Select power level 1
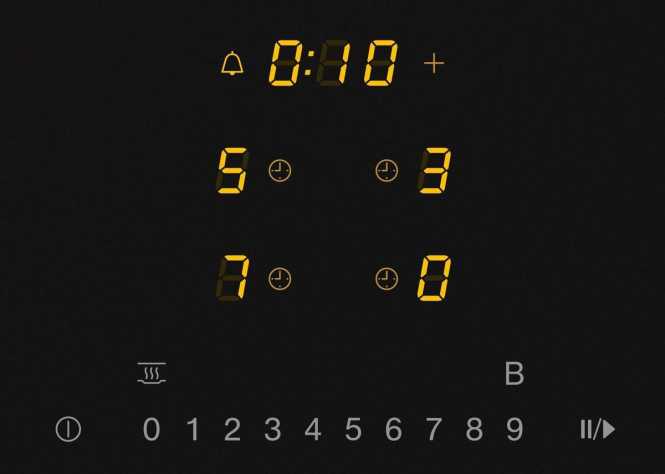 (192, 430)
